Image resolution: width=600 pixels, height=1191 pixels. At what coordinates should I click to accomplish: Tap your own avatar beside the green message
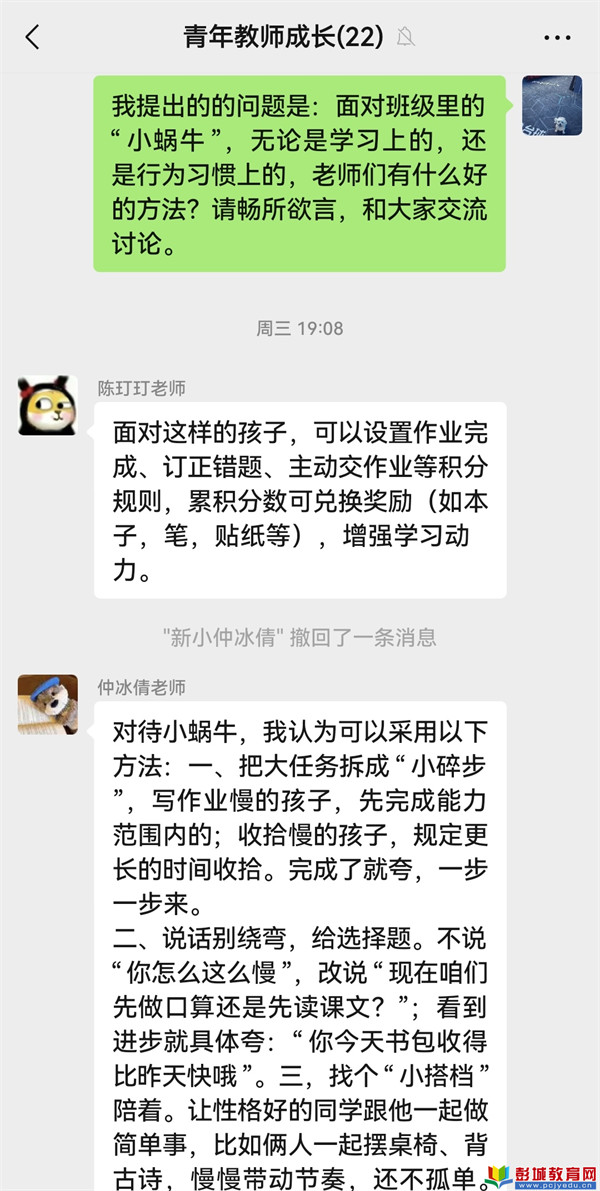tap(552, 105)
